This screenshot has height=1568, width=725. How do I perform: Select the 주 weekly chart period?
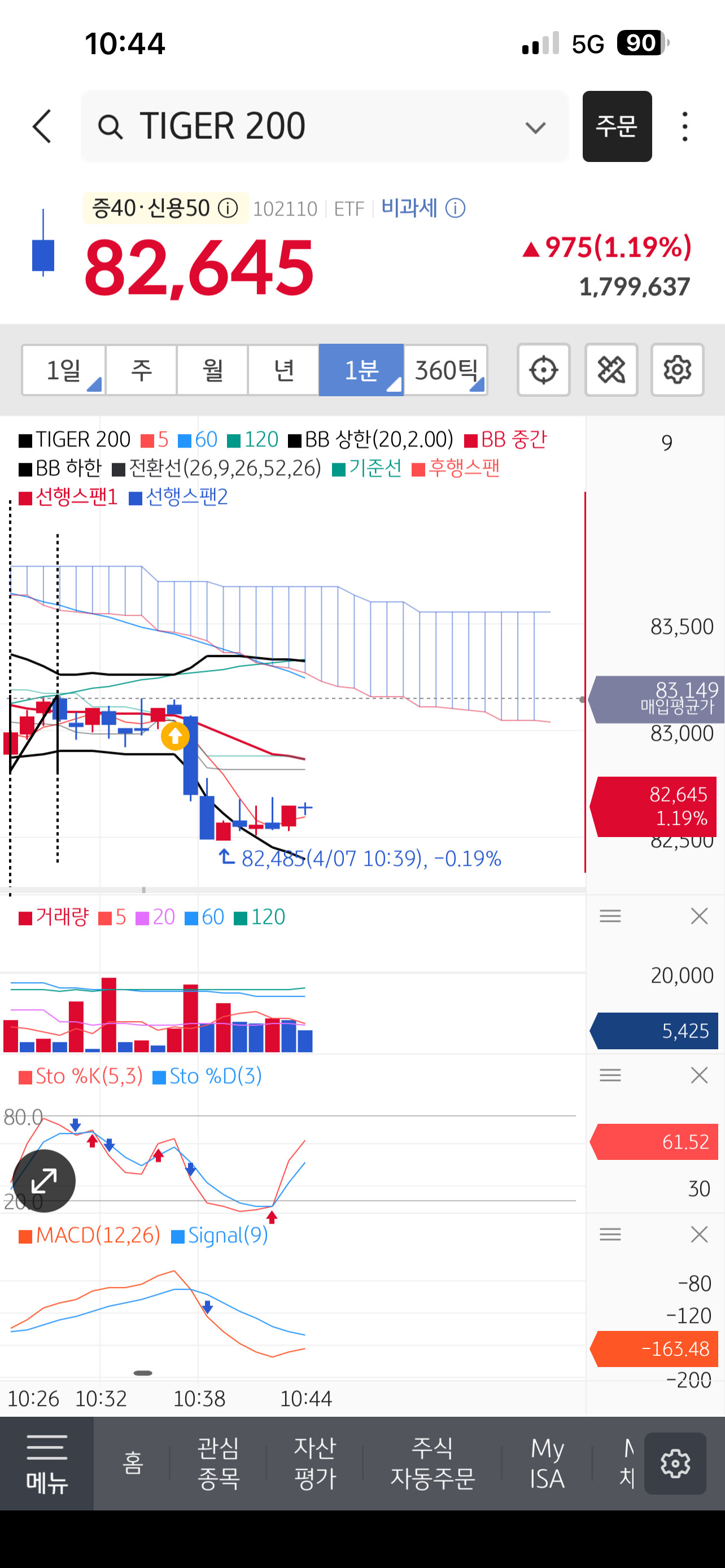click(141, 370)
